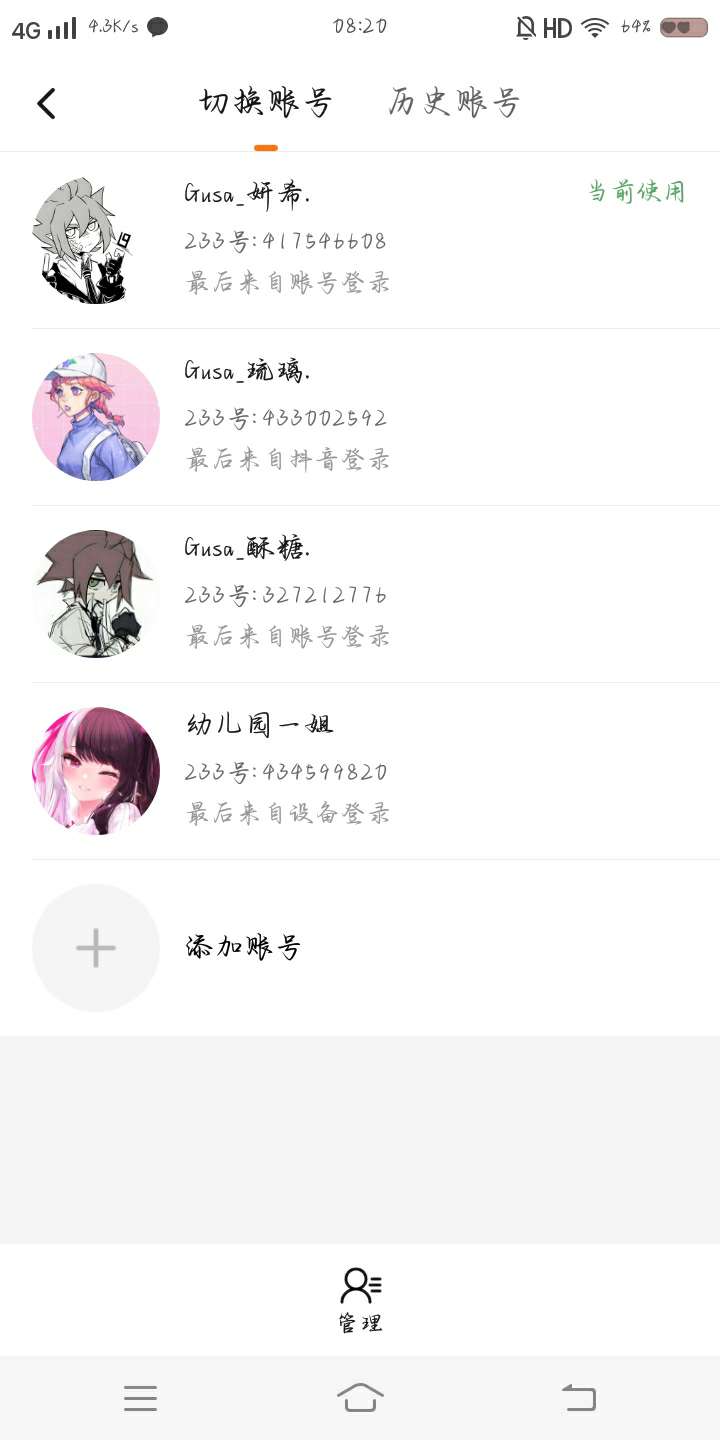Choose the Gusa_酥糖. account
720x1440 pixels.
point(360,594)
